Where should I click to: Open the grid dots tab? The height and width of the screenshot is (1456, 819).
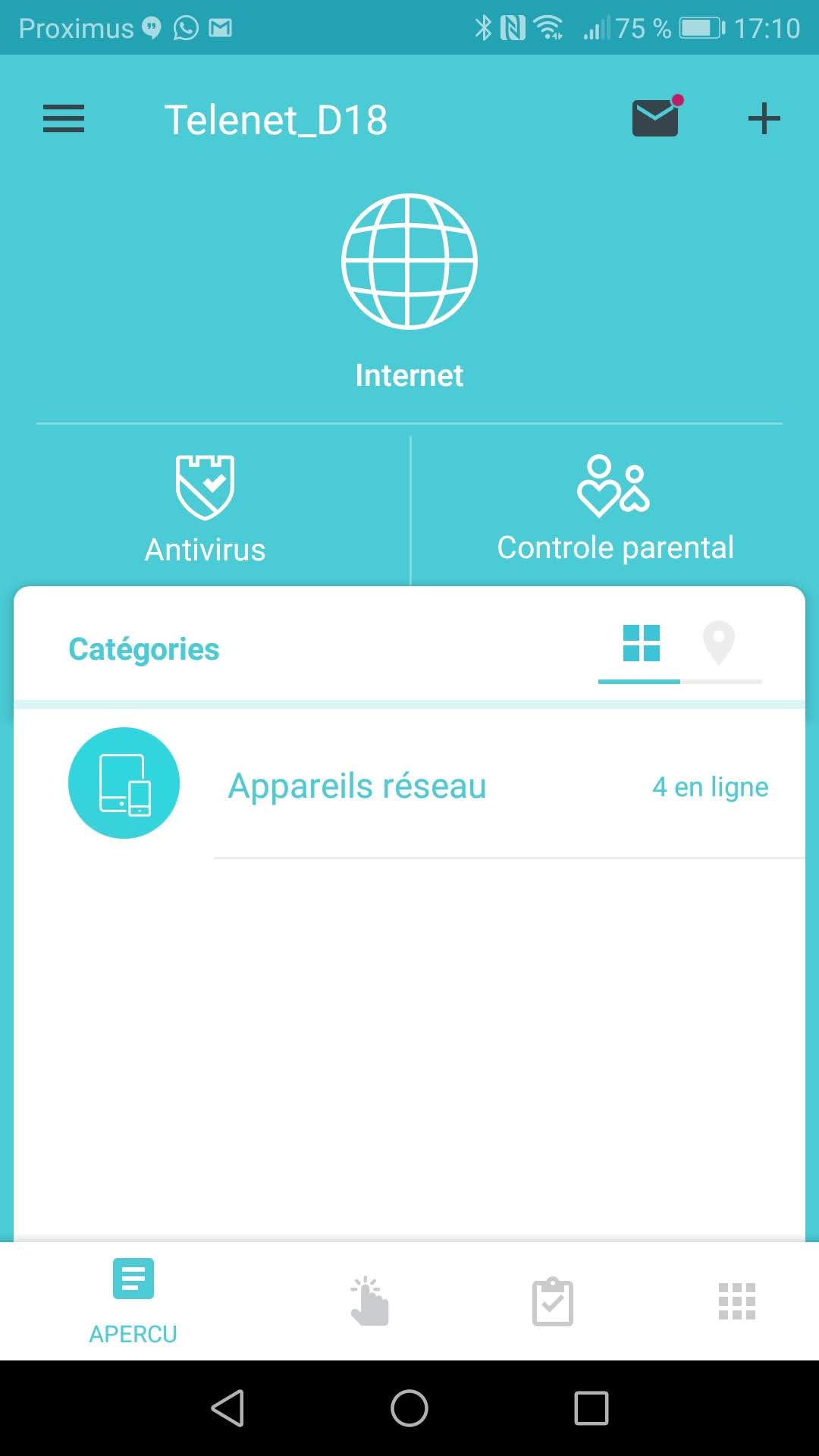tap(737, 1301)
